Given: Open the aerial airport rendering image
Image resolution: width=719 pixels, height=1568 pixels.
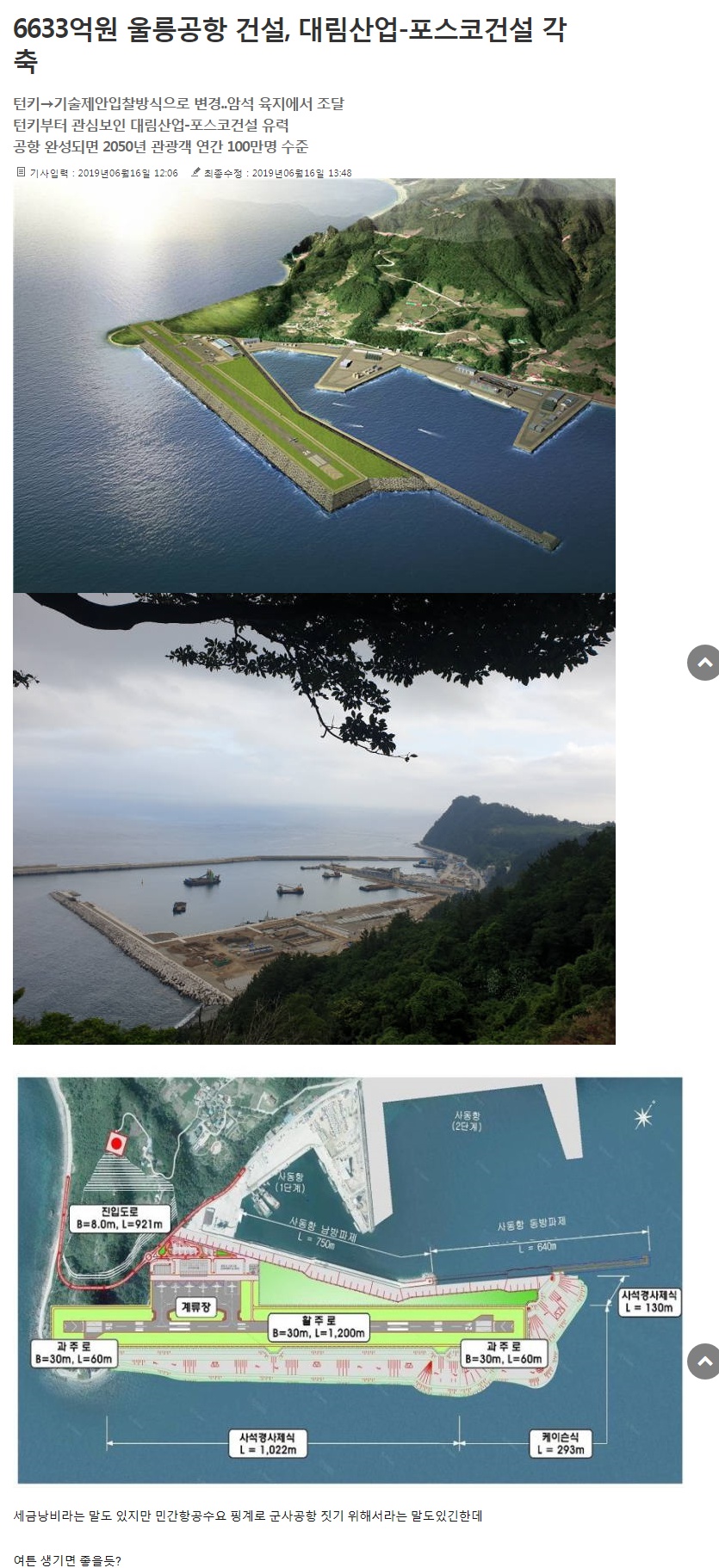Looking at the screenshot, I should click(x=314, y=385).
